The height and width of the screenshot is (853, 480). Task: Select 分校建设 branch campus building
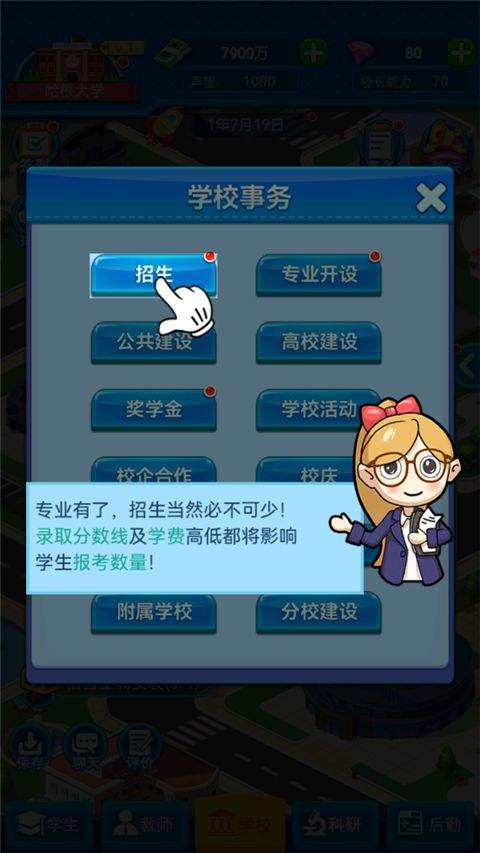click(x=318, y=613)
